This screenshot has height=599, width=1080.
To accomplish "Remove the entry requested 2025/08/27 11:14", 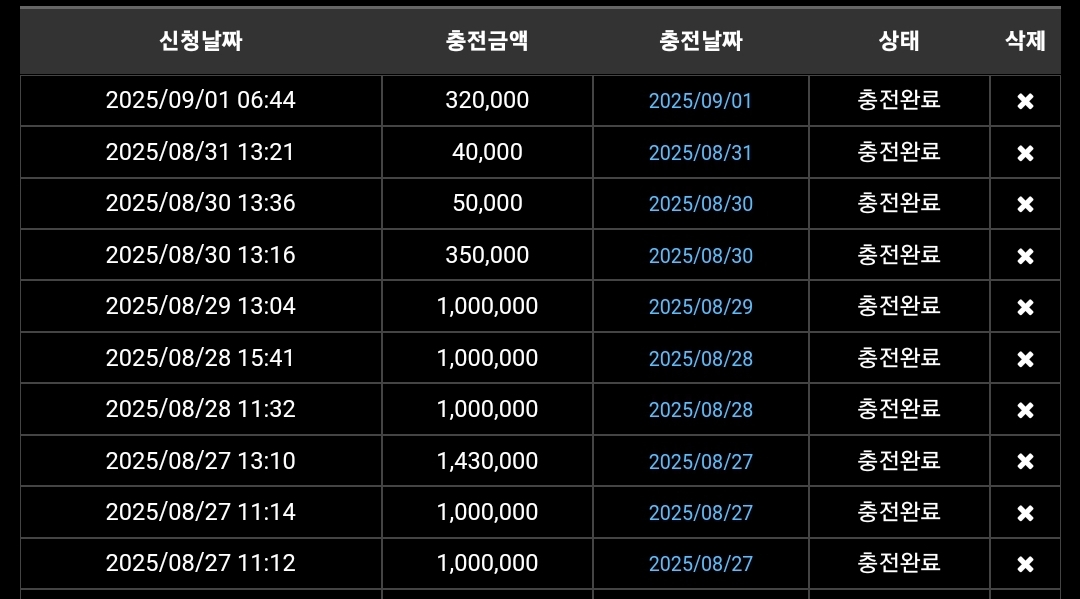I will pos(1025,513).
